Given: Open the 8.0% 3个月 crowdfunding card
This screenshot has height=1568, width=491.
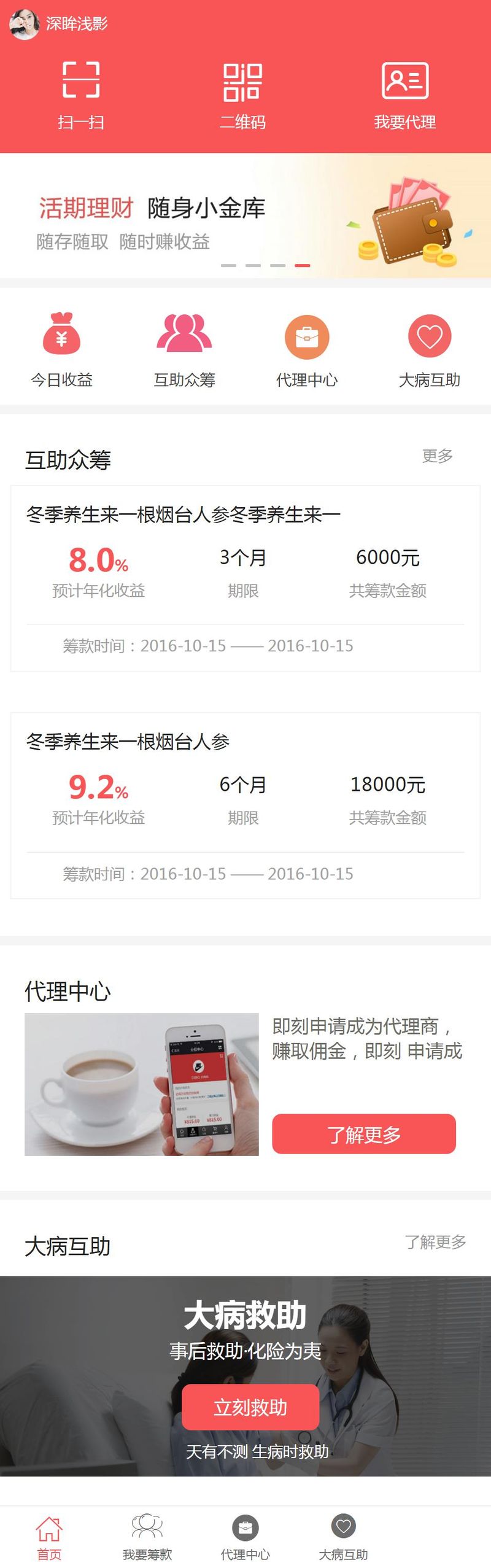Looking at the screenshot, I should [x=245, y=578].
